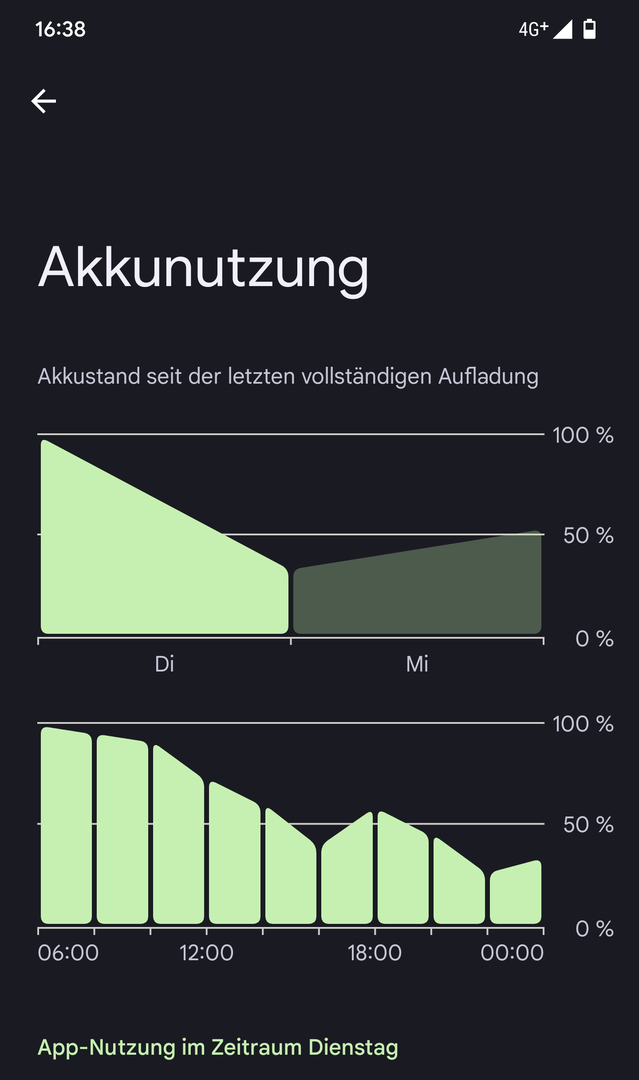Tap the hourly bar ending at 18:00

click(346, 875)
